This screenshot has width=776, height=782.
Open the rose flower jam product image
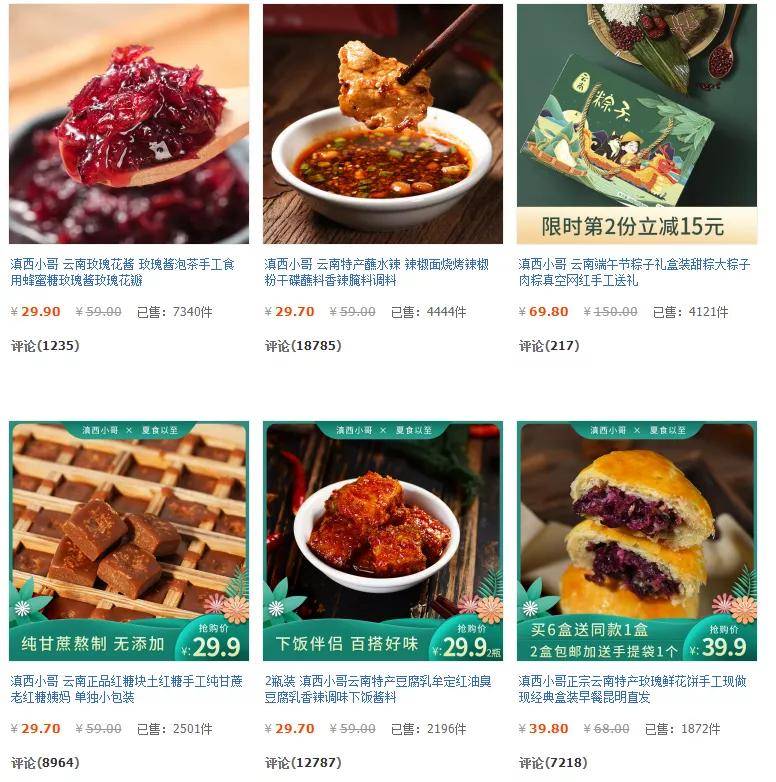(x=129, y=124)
